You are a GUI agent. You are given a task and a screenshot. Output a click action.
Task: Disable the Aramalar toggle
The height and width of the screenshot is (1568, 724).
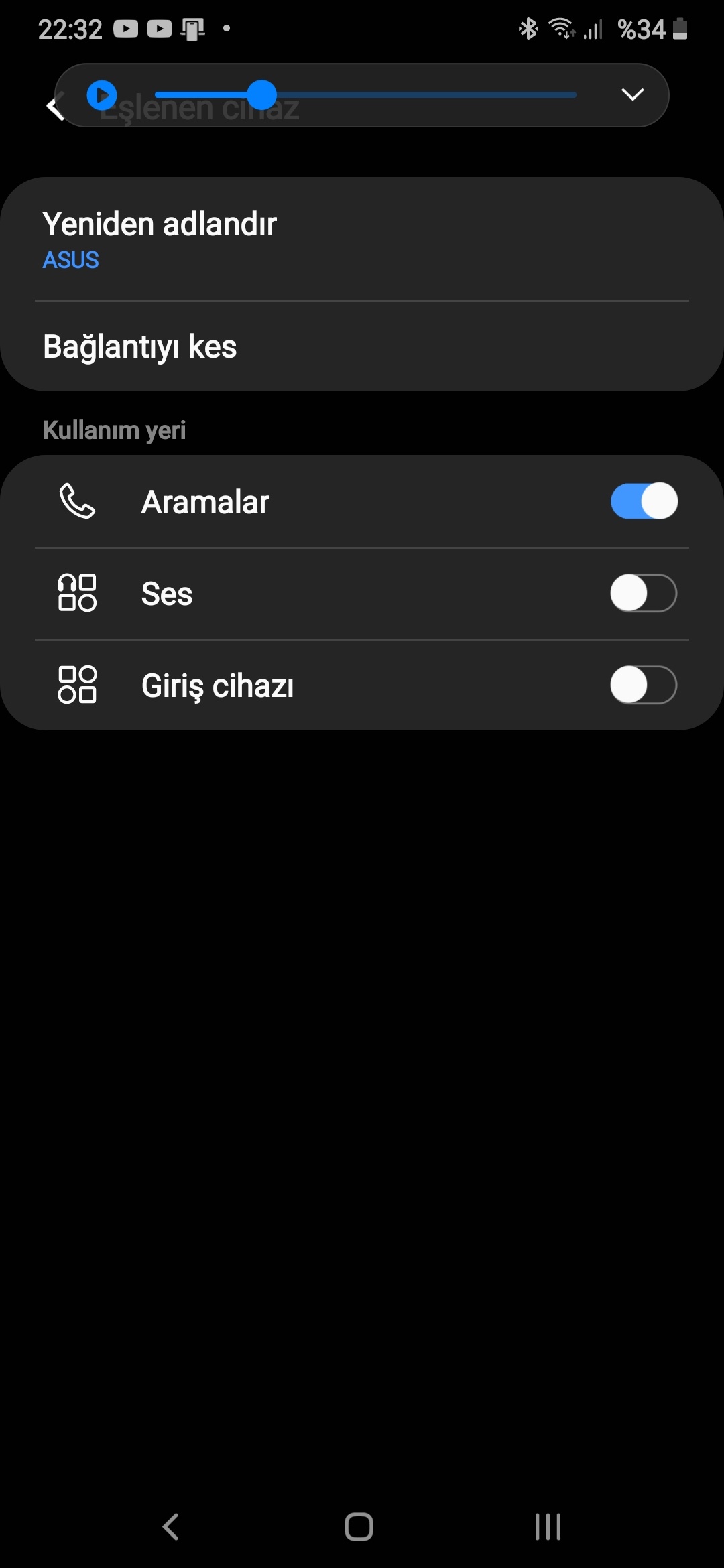[644, 501]
